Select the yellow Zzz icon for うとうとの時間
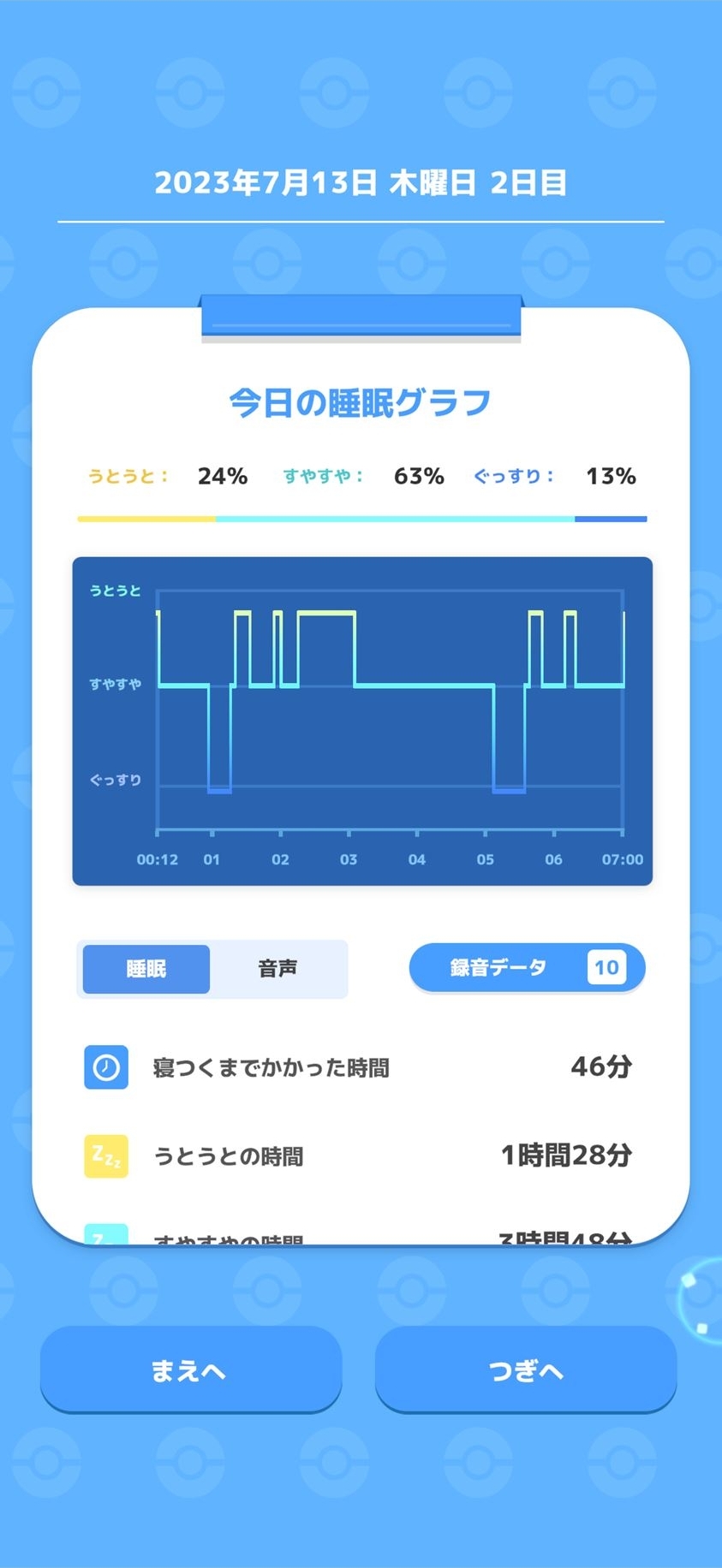 pos(105,1156)
